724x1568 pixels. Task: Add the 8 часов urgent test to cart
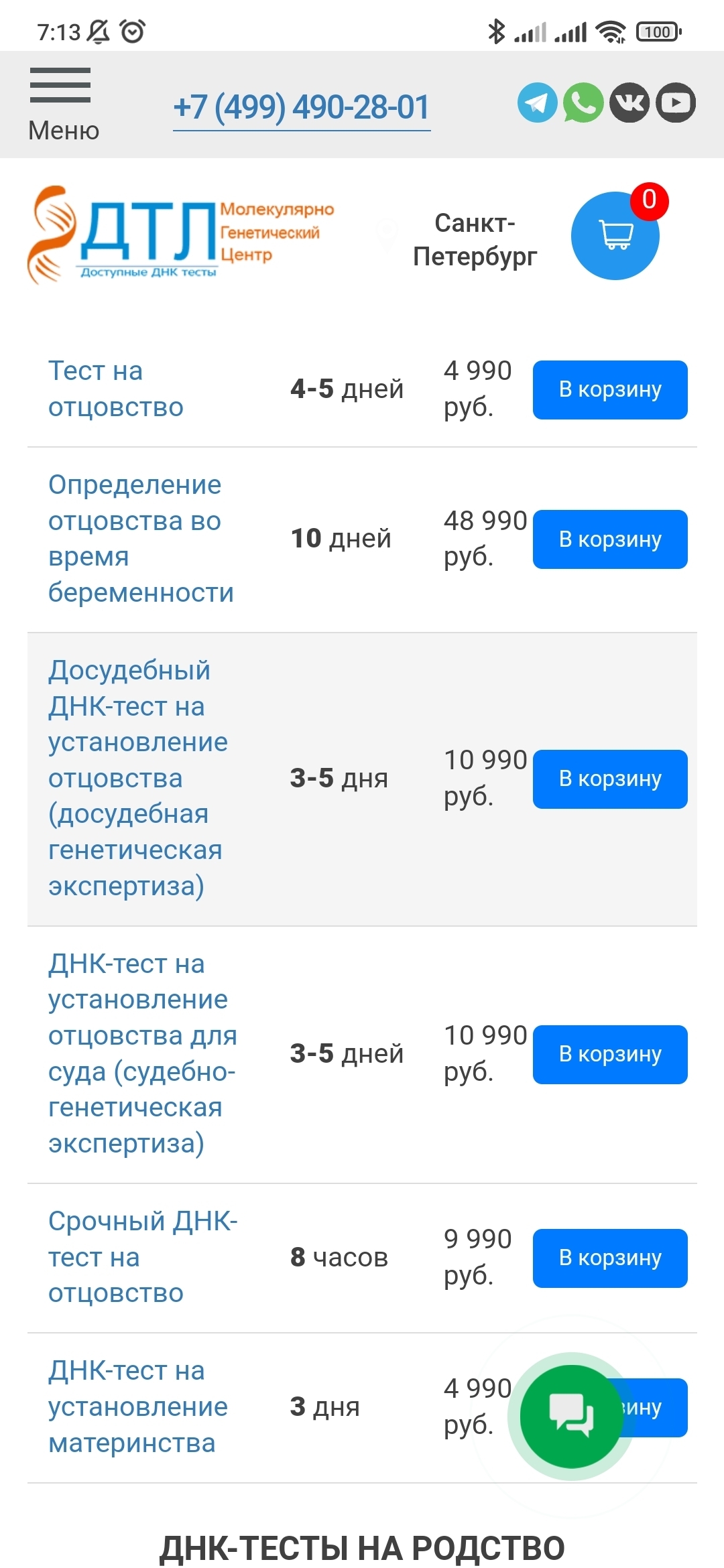(610, 1258)
